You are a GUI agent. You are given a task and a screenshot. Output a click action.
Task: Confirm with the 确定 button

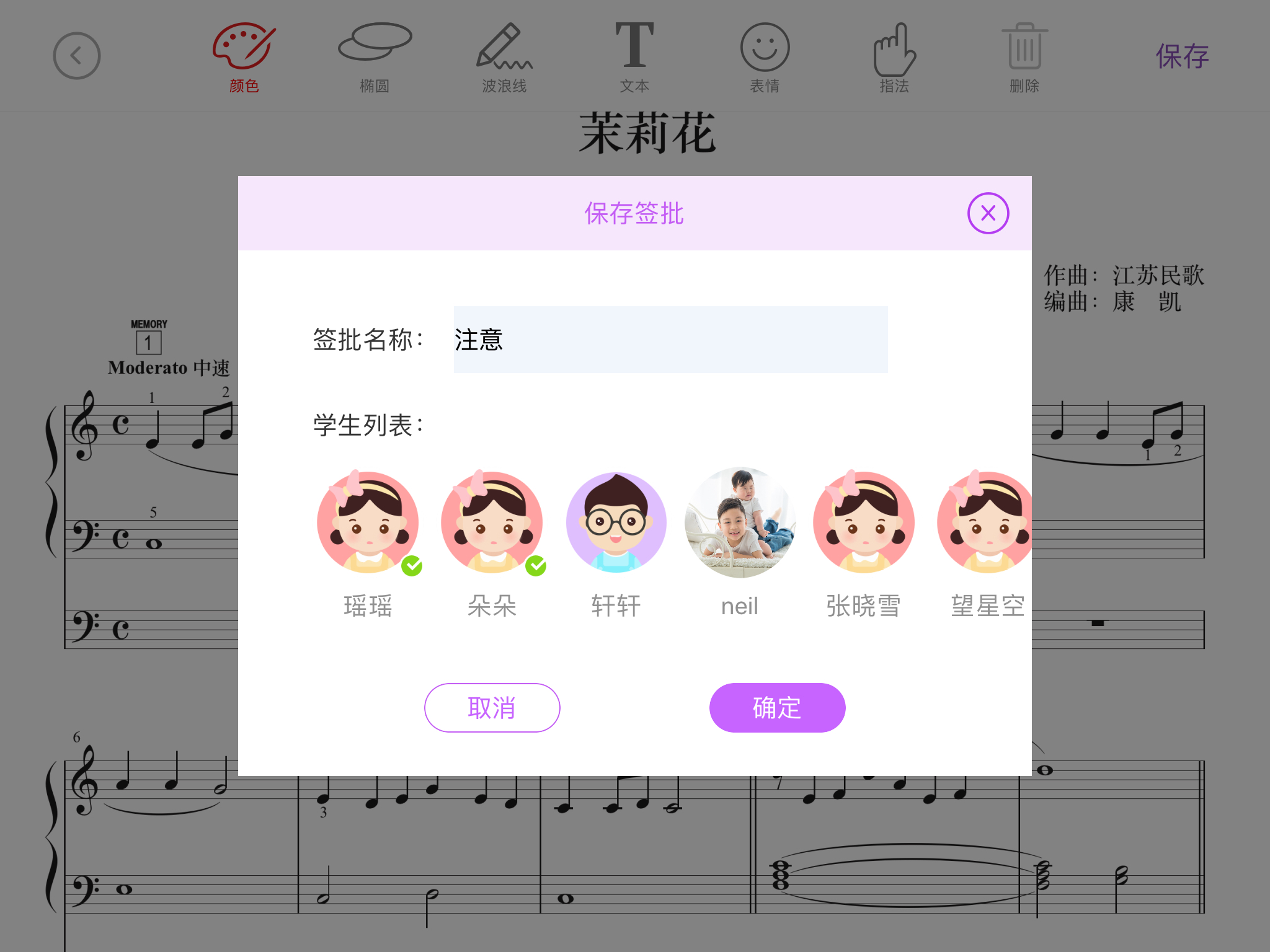(x=777, y=708)
